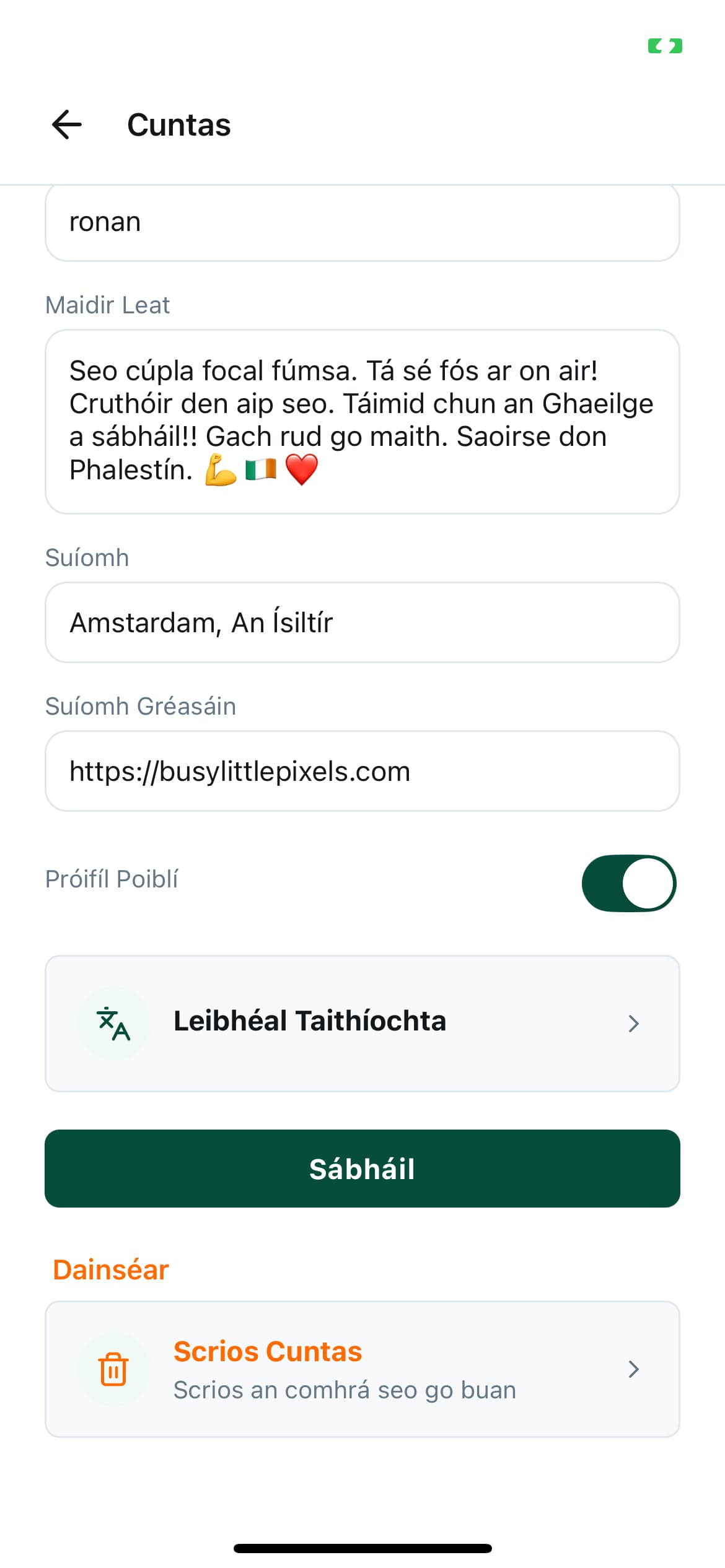Open the Scrios Cuntas delete option
Screen dimensions: 725x1568
(362, 1369)
